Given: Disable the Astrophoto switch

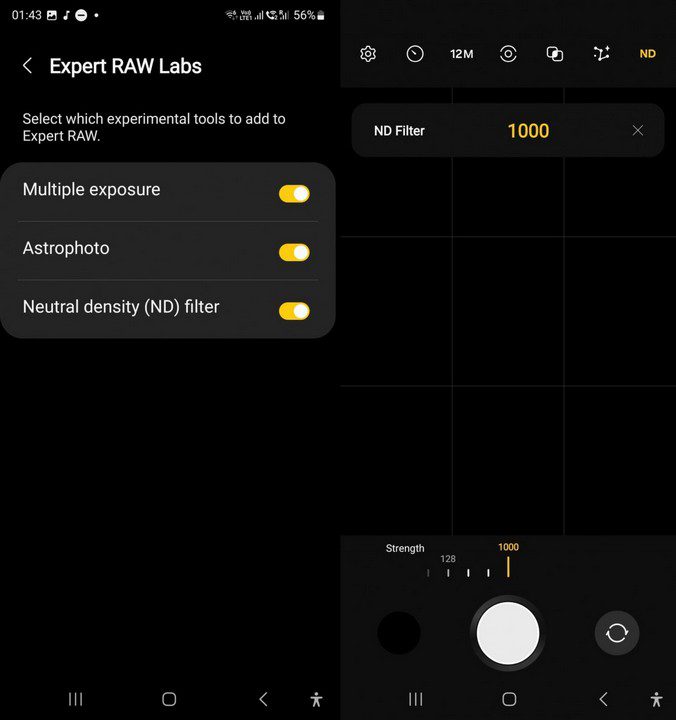Looking at the screenshot, I should [x=294, y=252].
